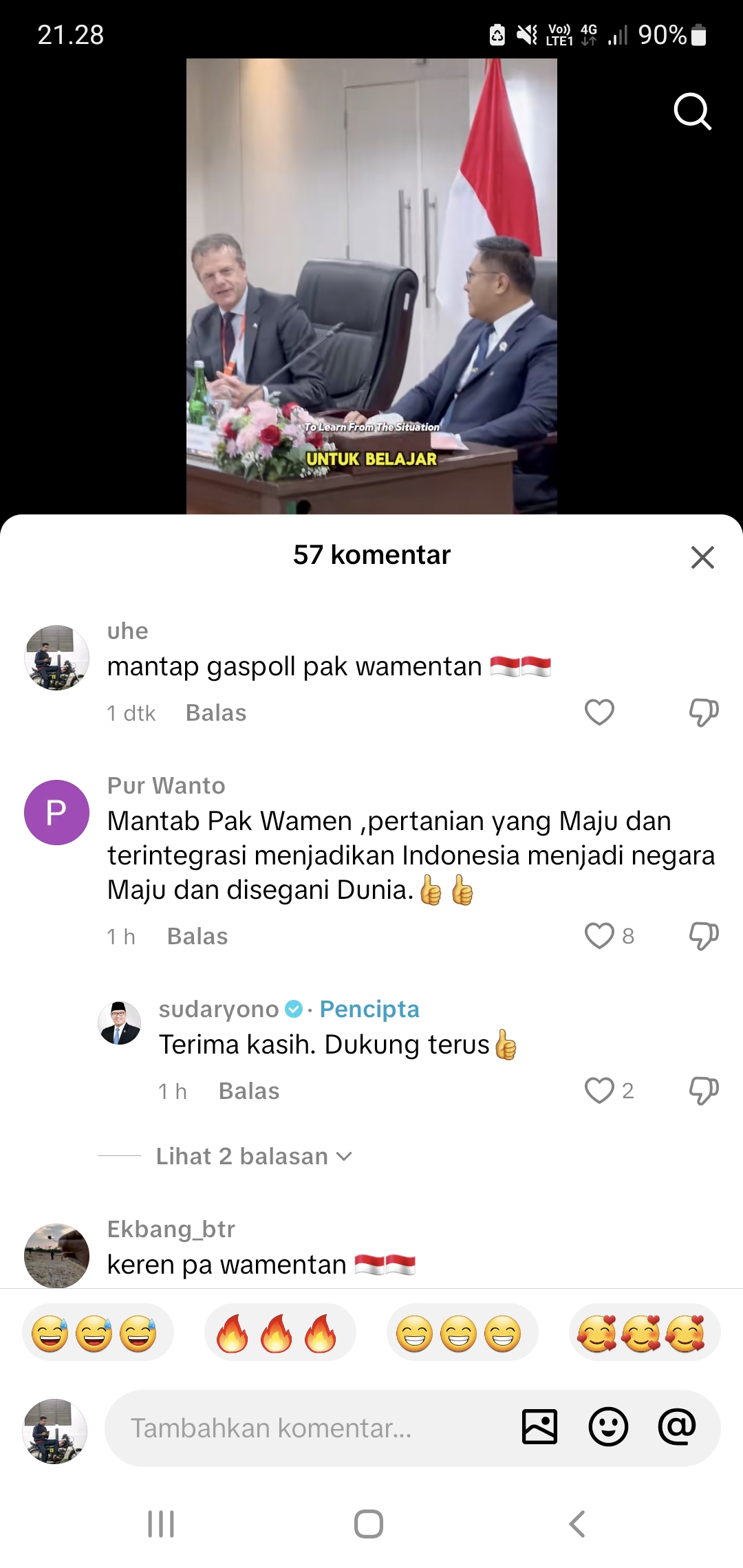Dislike uhe's comment
The image size is (743, 1568).
(x=704, y=712)
